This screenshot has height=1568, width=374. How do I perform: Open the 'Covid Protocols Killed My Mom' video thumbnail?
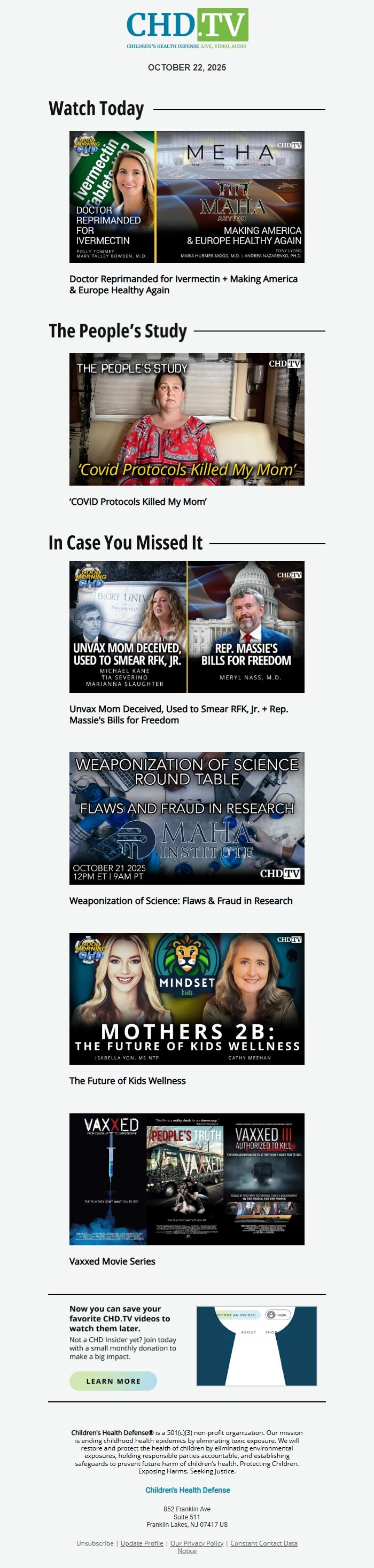(x=186, y=419)
